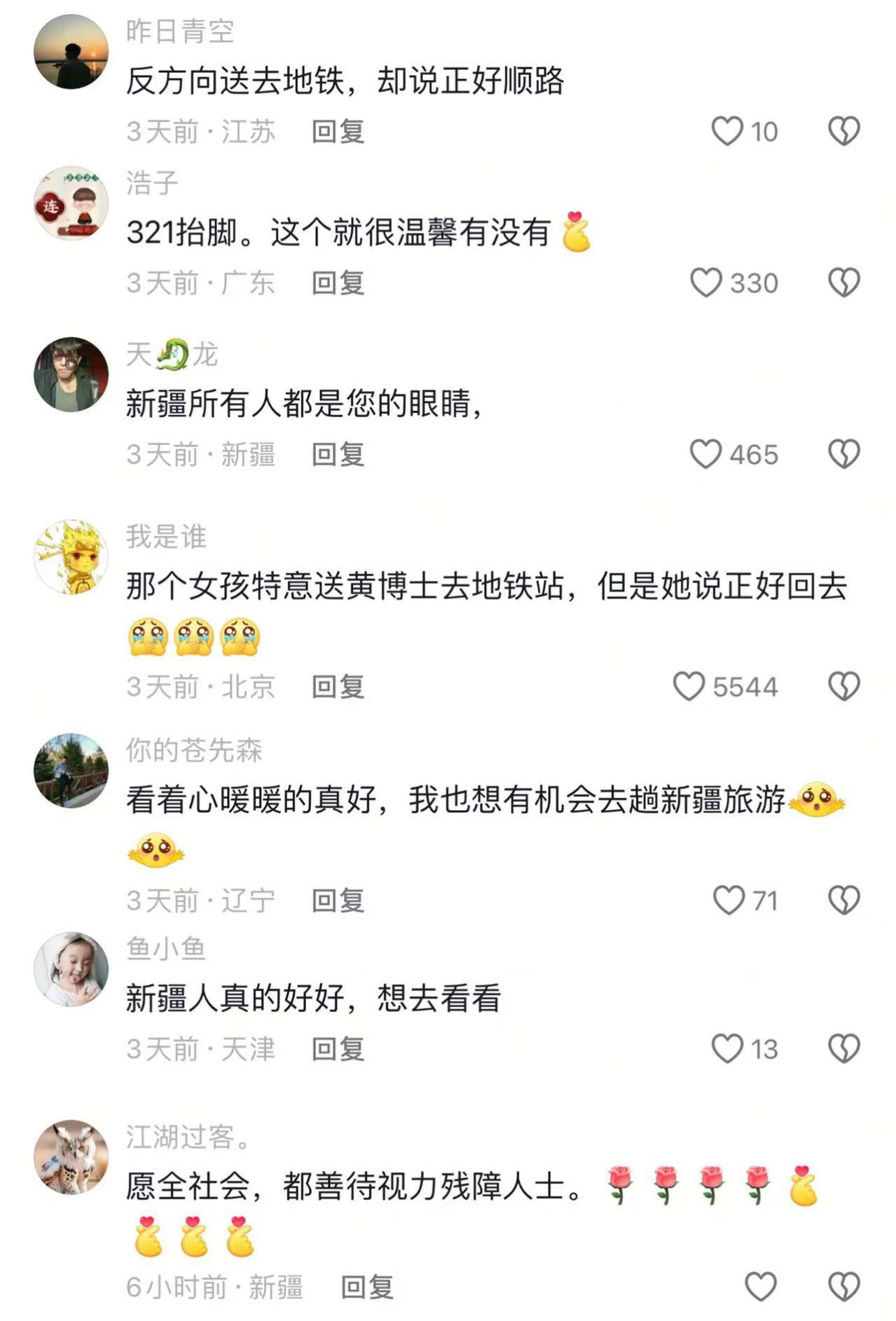Dislike 我是谁's comment
Image resolution: width=896 pixels, height=1321 pixels.
point(843,686)
